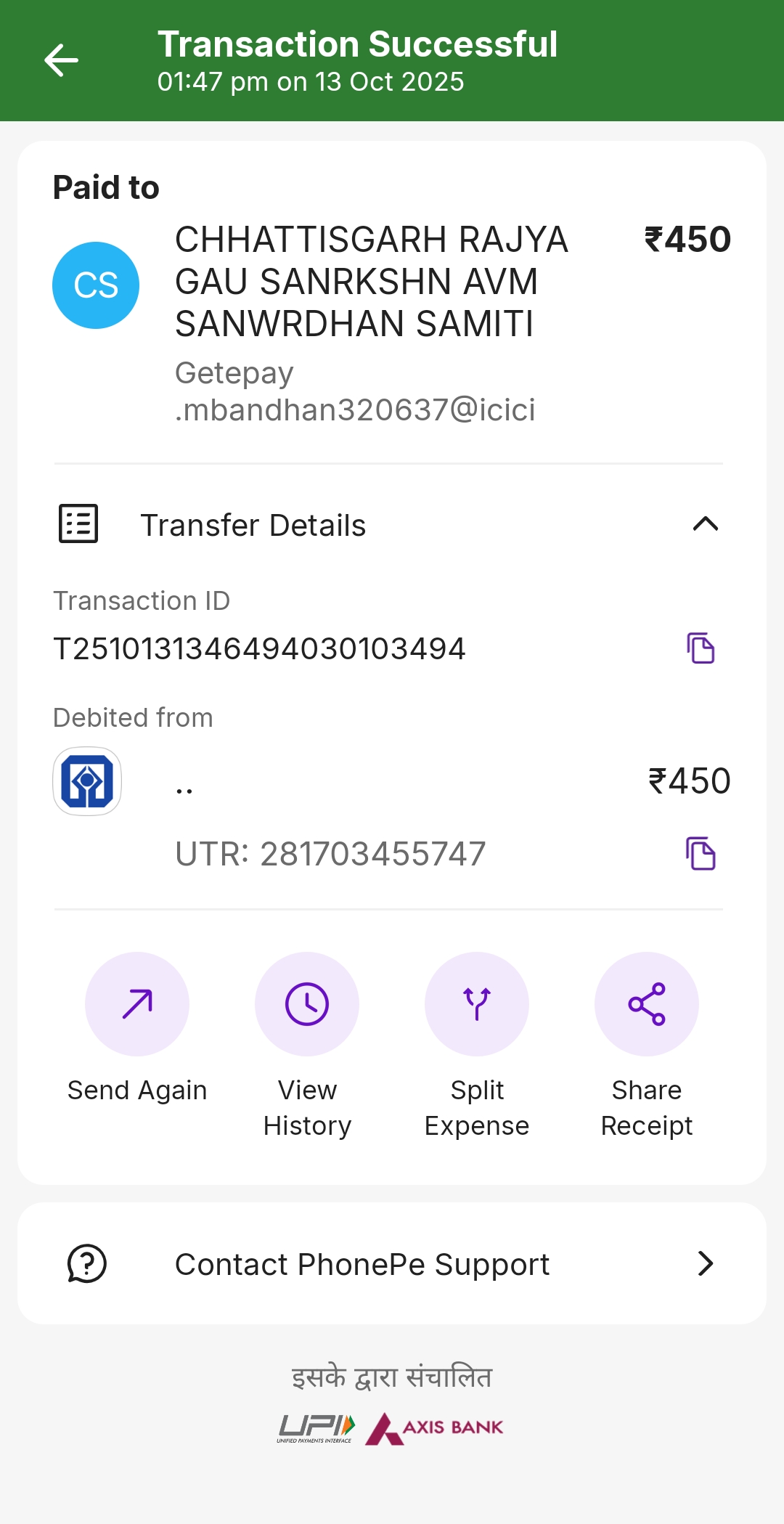Tap Send Again to repeat payment
The image size is (784, 1524).
click(x=137, y=1004)
